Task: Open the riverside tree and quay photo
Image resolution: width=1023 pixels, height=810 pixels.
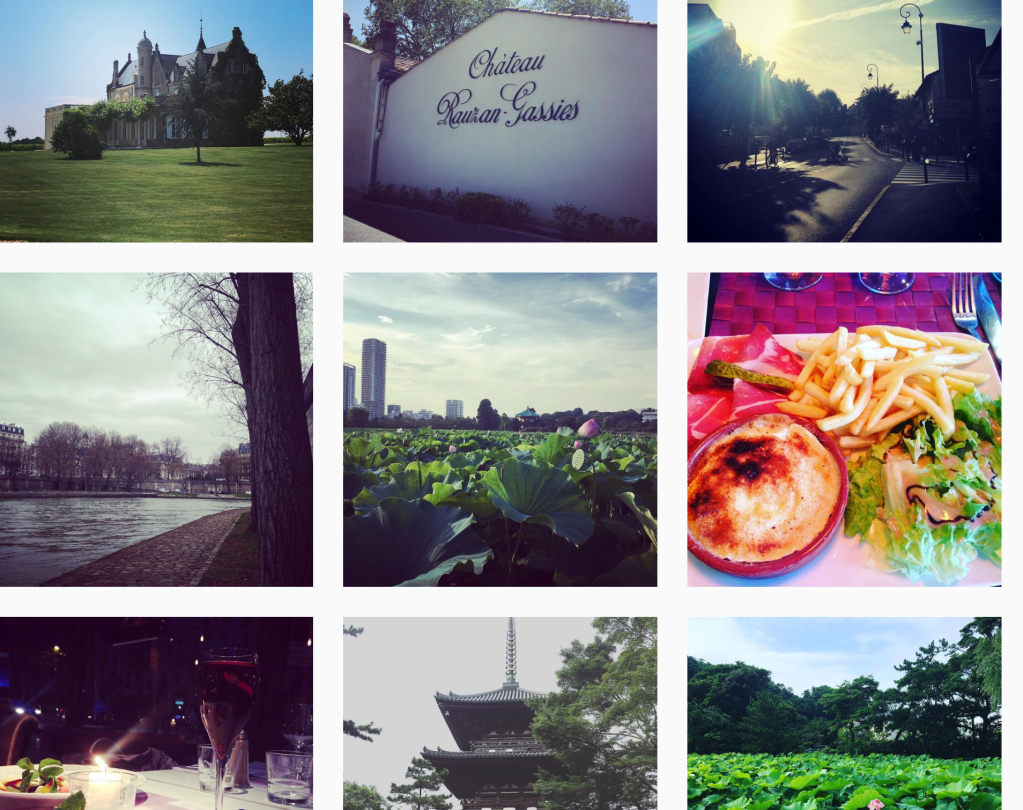Action: point(156,429)
